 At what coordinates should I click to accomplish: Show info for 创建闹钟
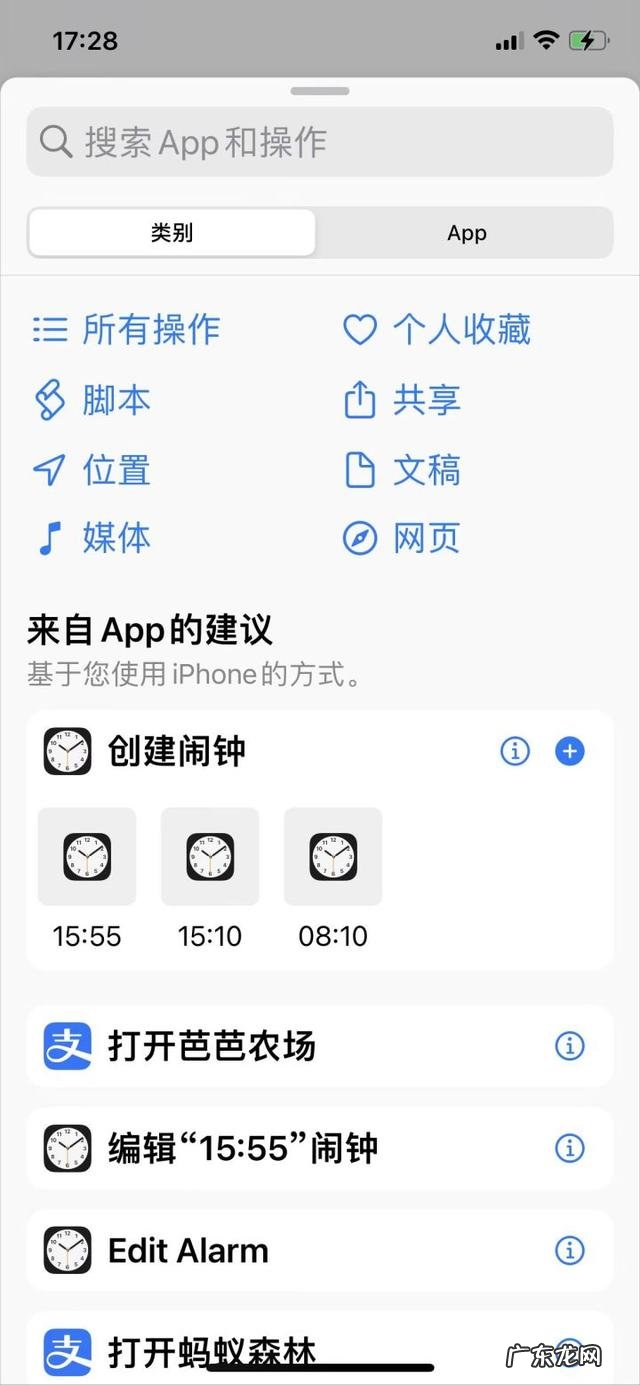(x=515, y=751)
